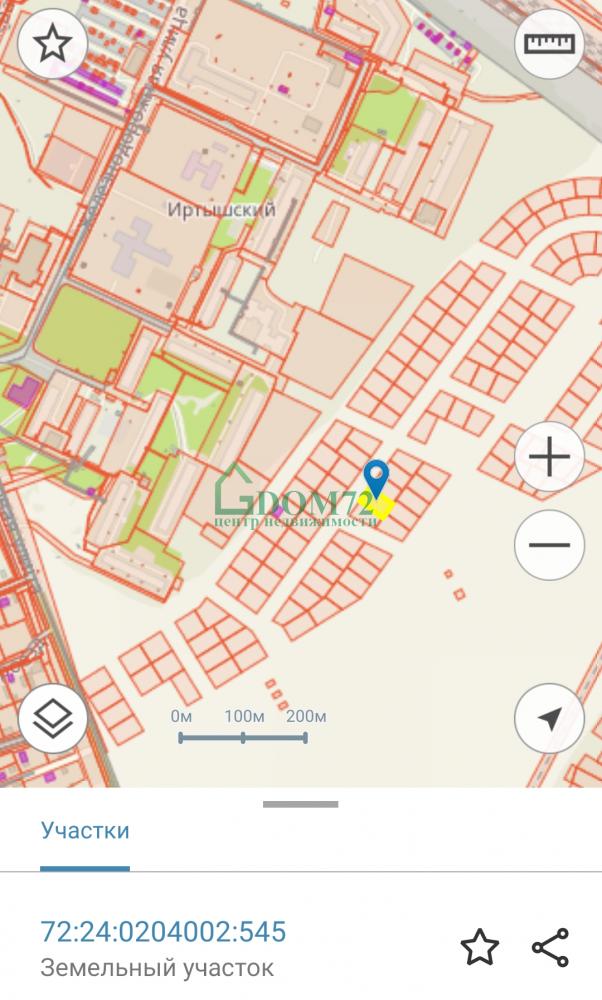This screenshot has height=1000, width=602.
Task: Zoom out with the minus button
Action: click(549, 545)
